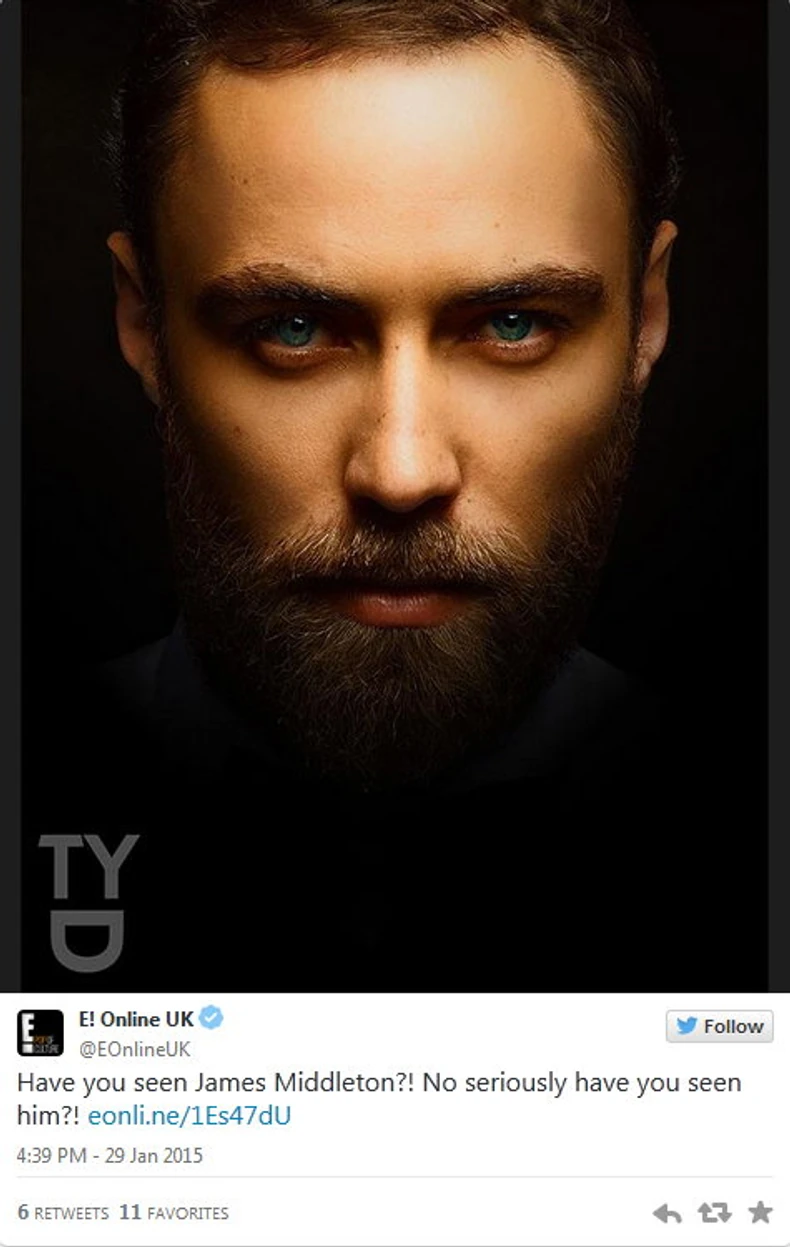The image size is (790, 1247).
Task: Open the E! Online UK profile avatar
Action: click(x=40, y=1033)
